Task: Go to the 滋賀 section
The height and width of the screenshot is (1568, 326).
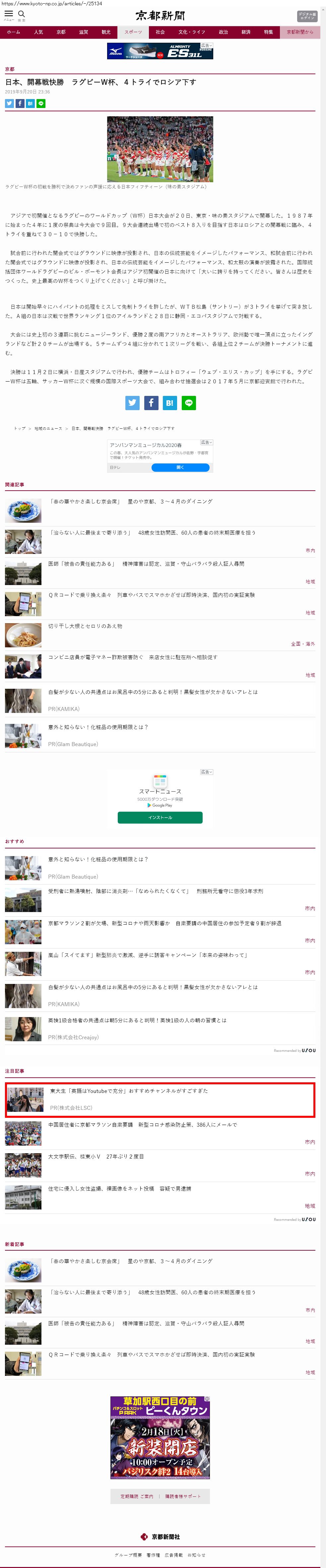Action: (x=84, y=32)
